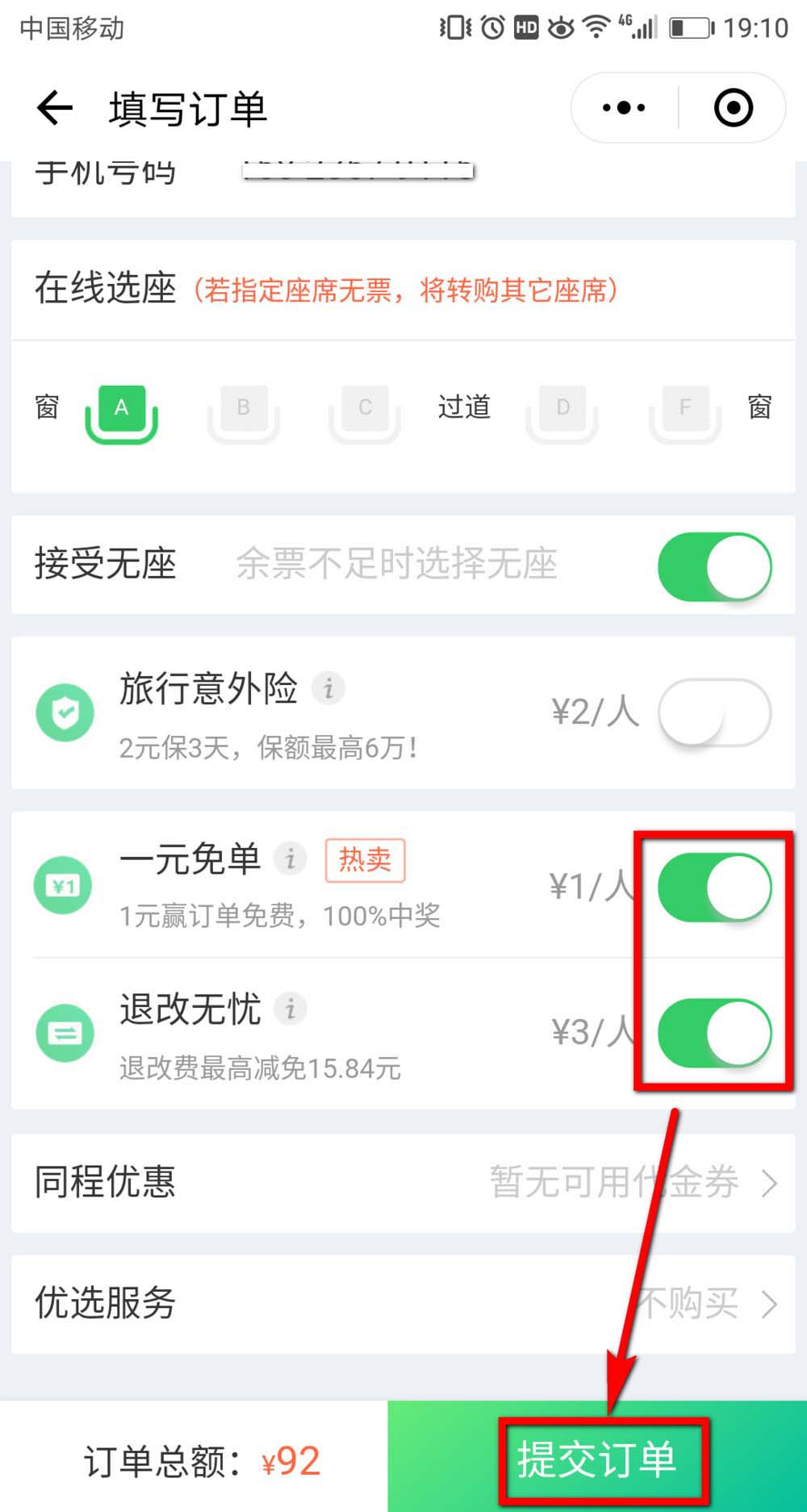This screenshot has height=1512, width=807.
Task: Choose seat C
Action: coord(365,412)
